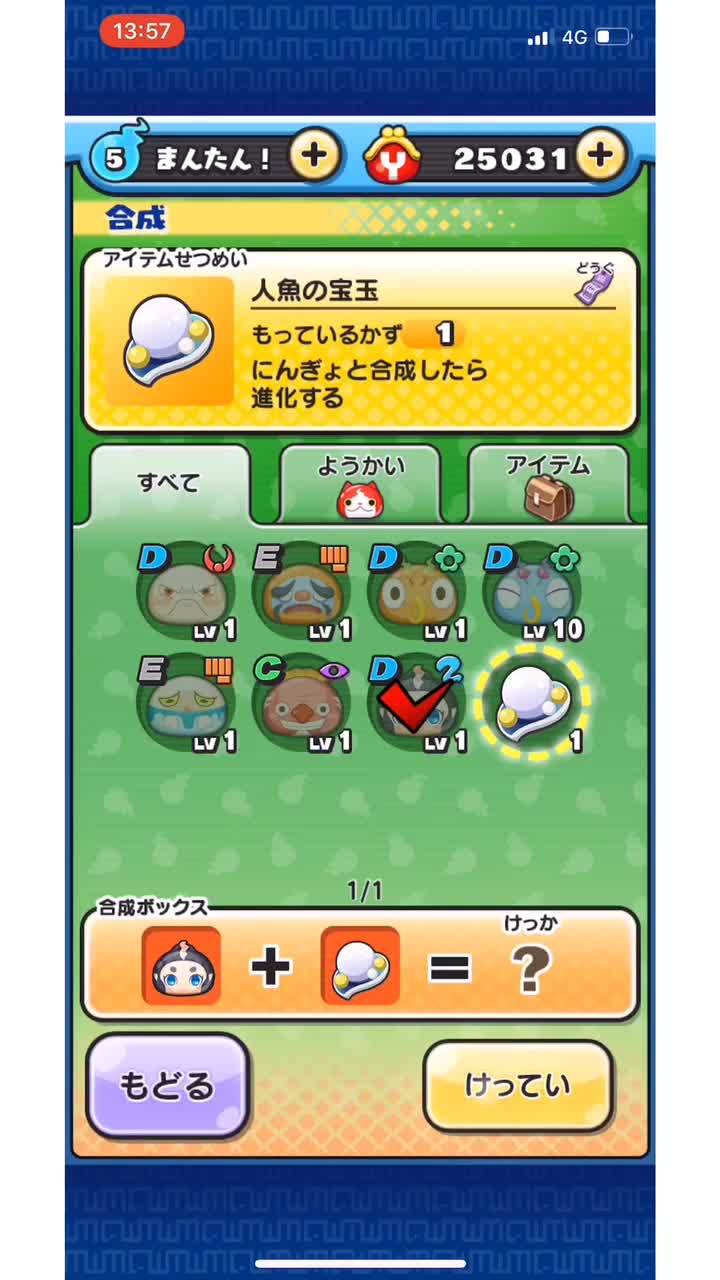Switch to the すべて tab
The image size is (720, 1280).
pyautogui.click(x=169, y=484)
